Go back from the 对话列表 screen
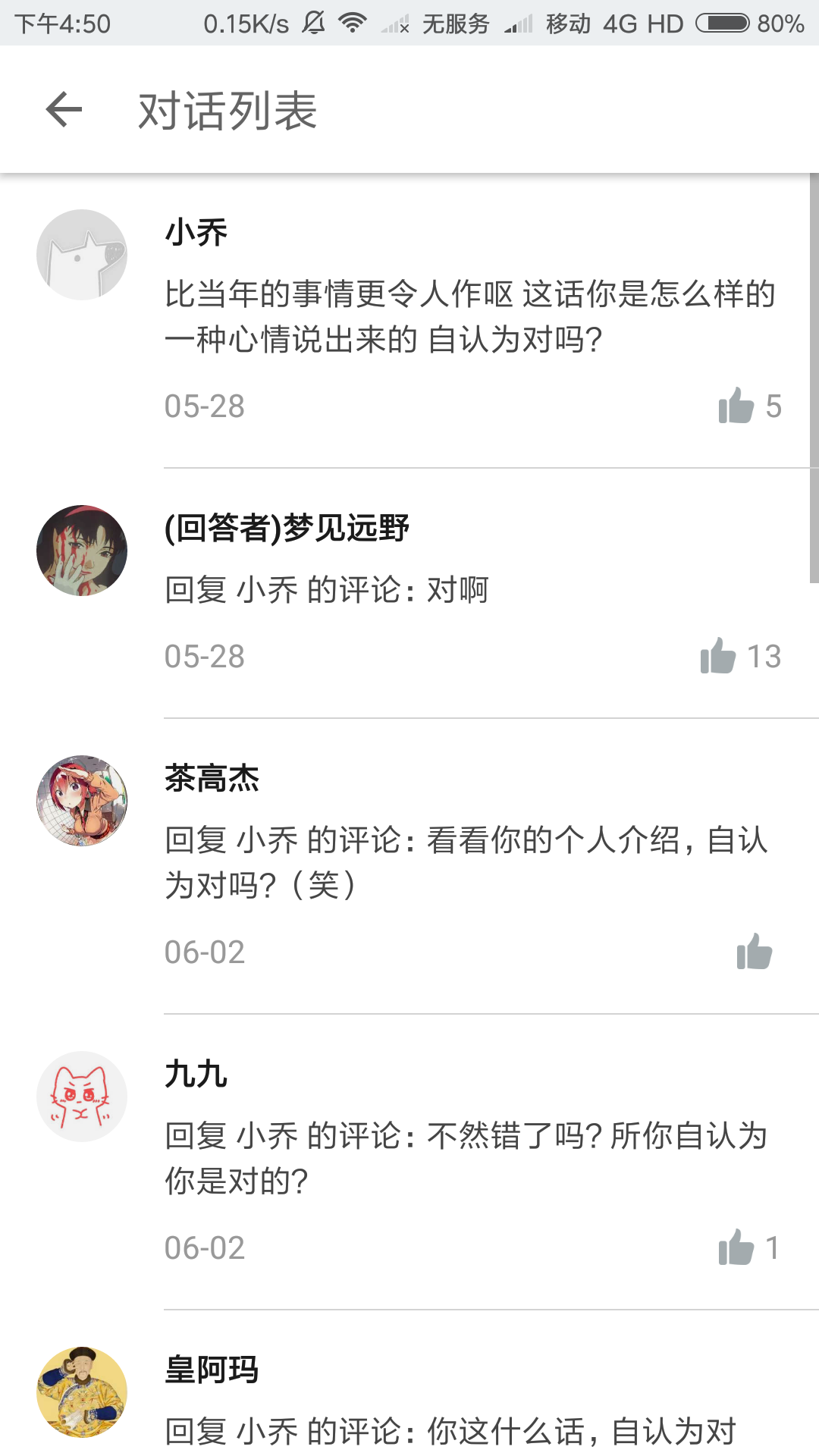This screenshot has height=1456, width=819. (64, 110)
